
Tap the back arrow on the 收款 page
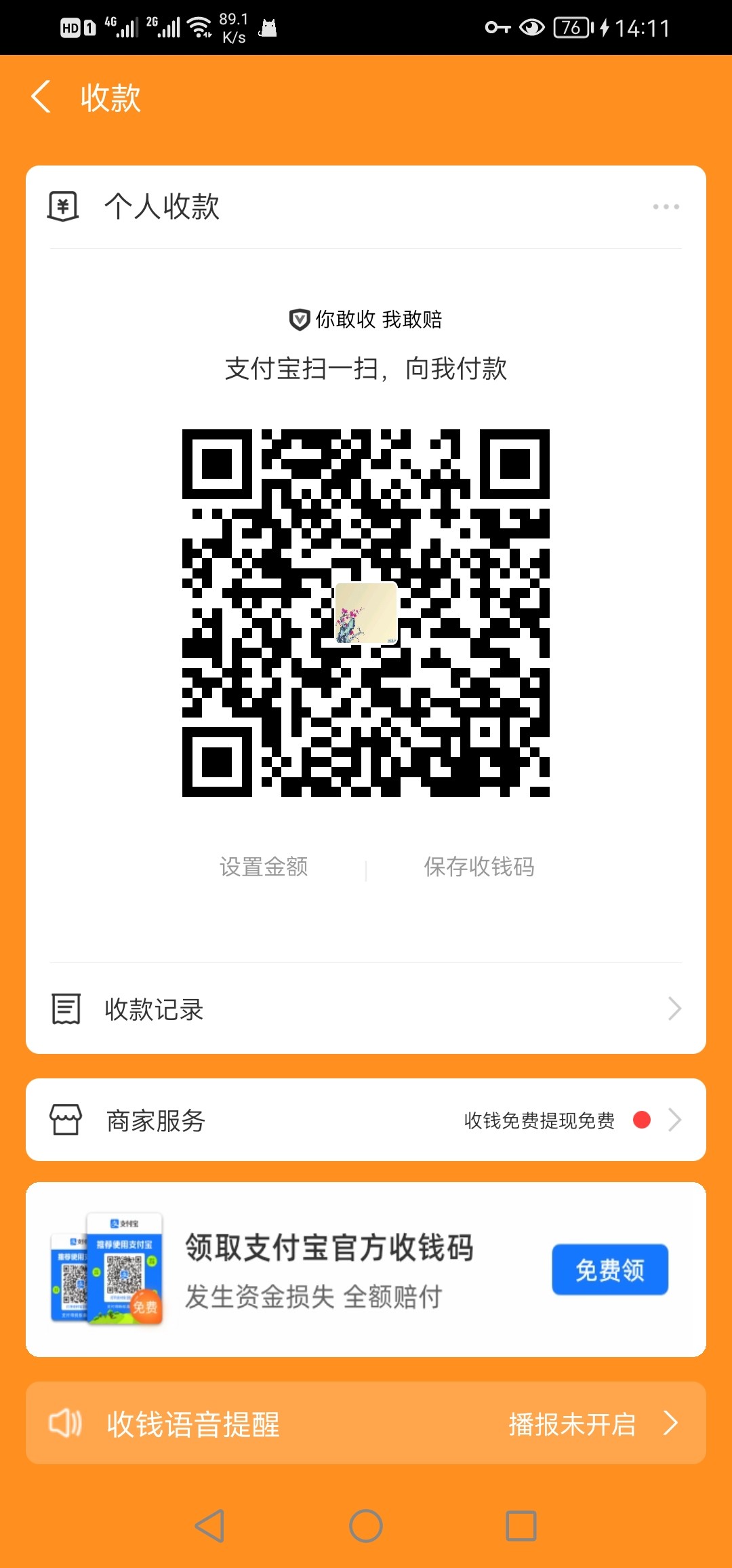(41, 97)
